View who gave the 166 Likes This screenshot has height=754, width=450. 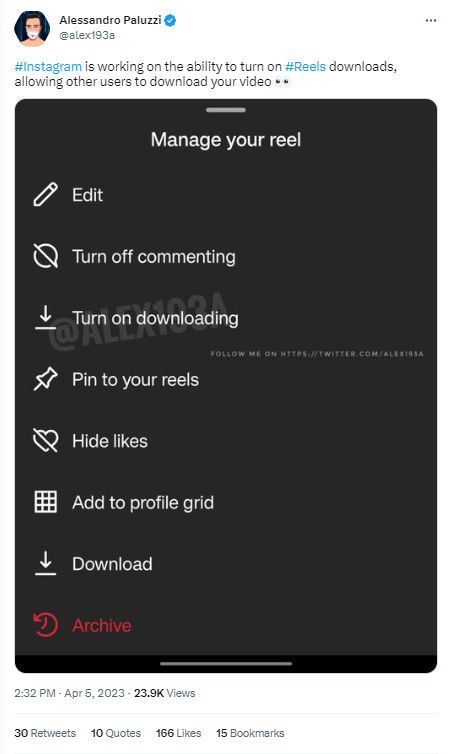tap(178, 733)
